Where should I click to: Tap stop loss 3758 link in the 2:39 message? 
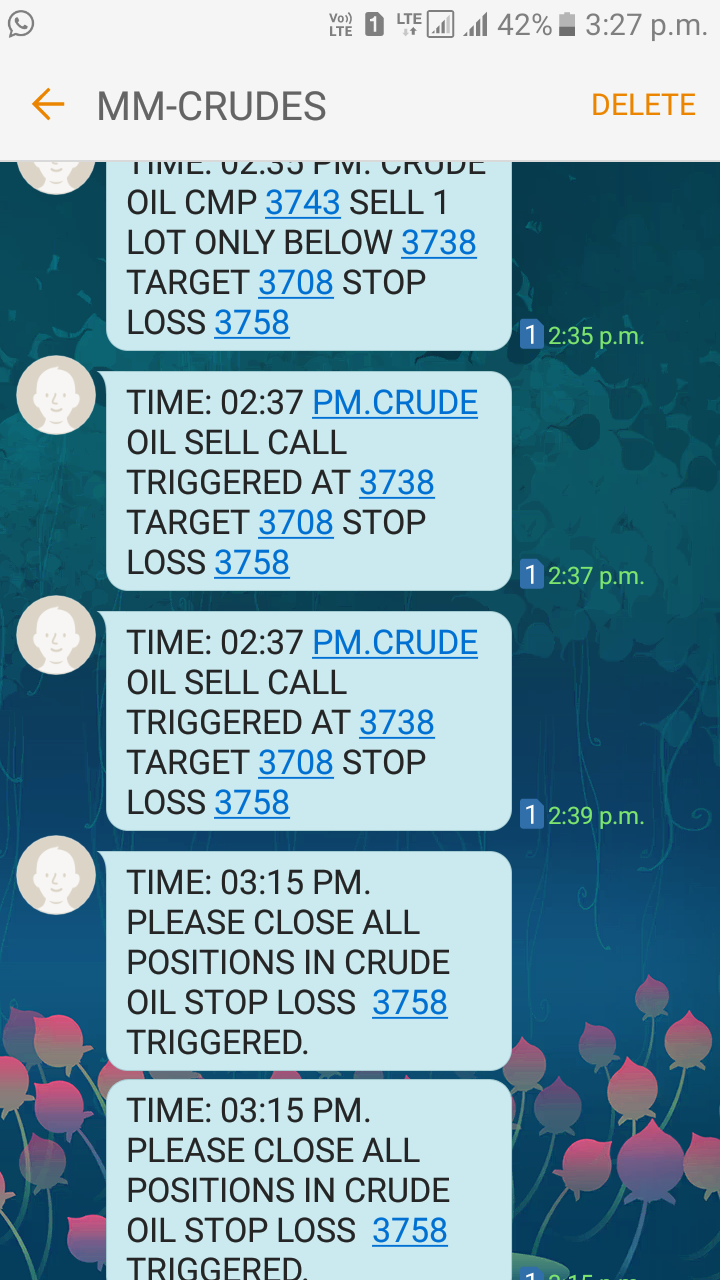click(x=252, y=803)
